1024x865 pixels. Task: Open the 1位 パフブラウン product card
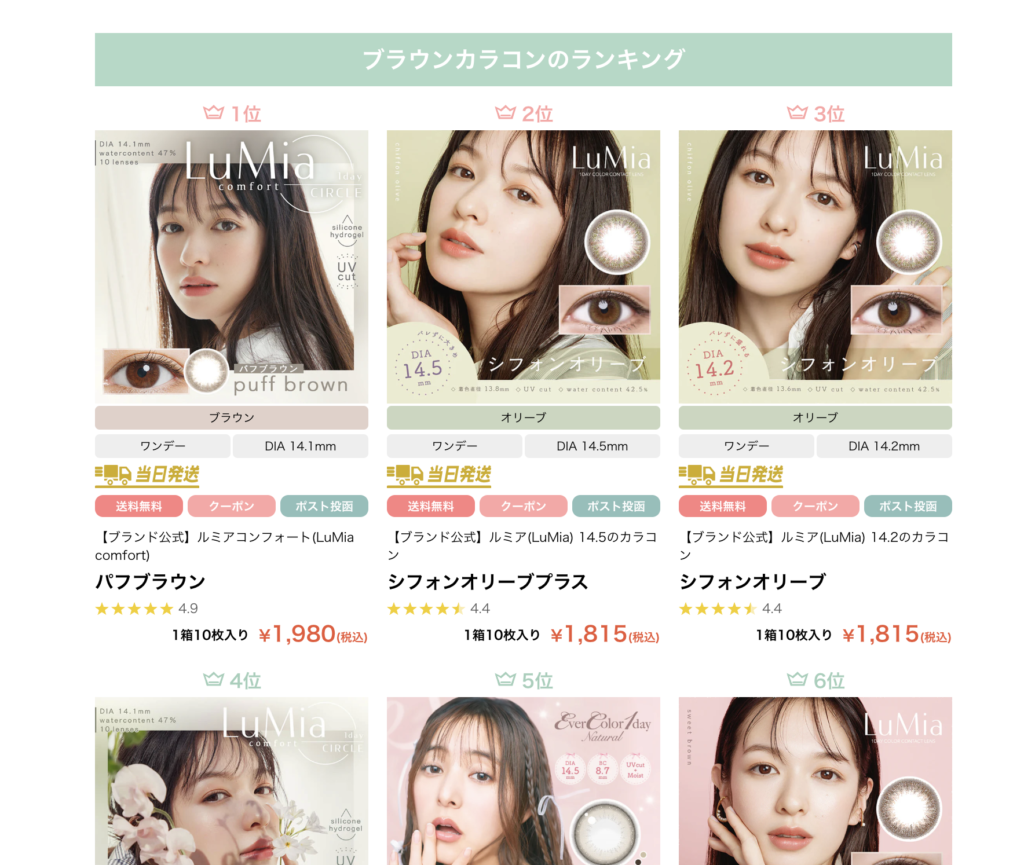tap(231, 266)
